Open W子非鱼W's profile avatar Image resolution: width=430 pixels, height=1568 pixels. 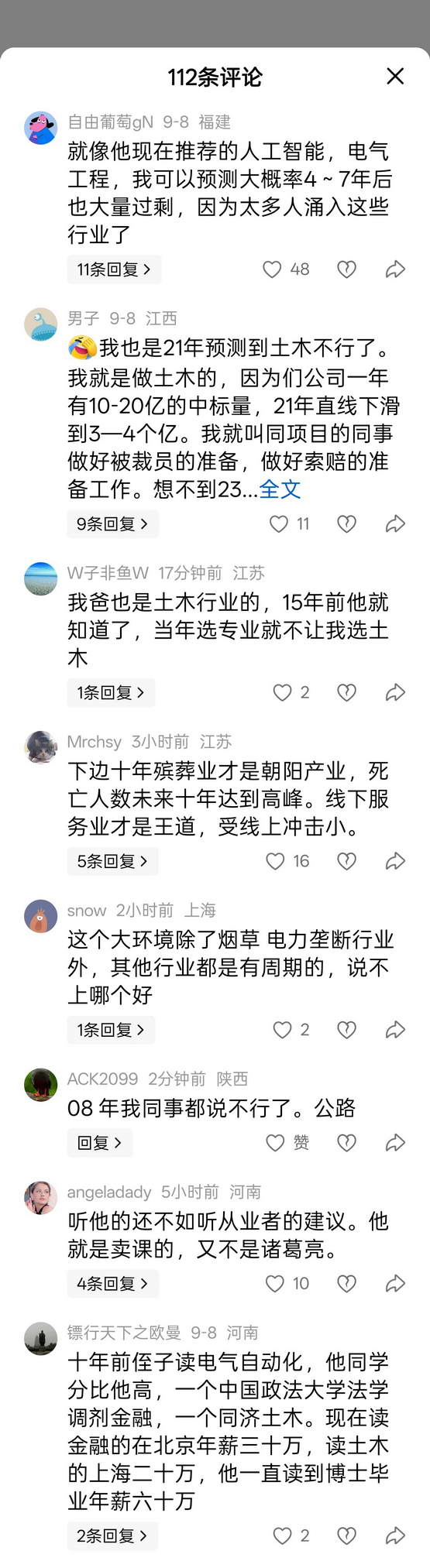click(41, 578)
